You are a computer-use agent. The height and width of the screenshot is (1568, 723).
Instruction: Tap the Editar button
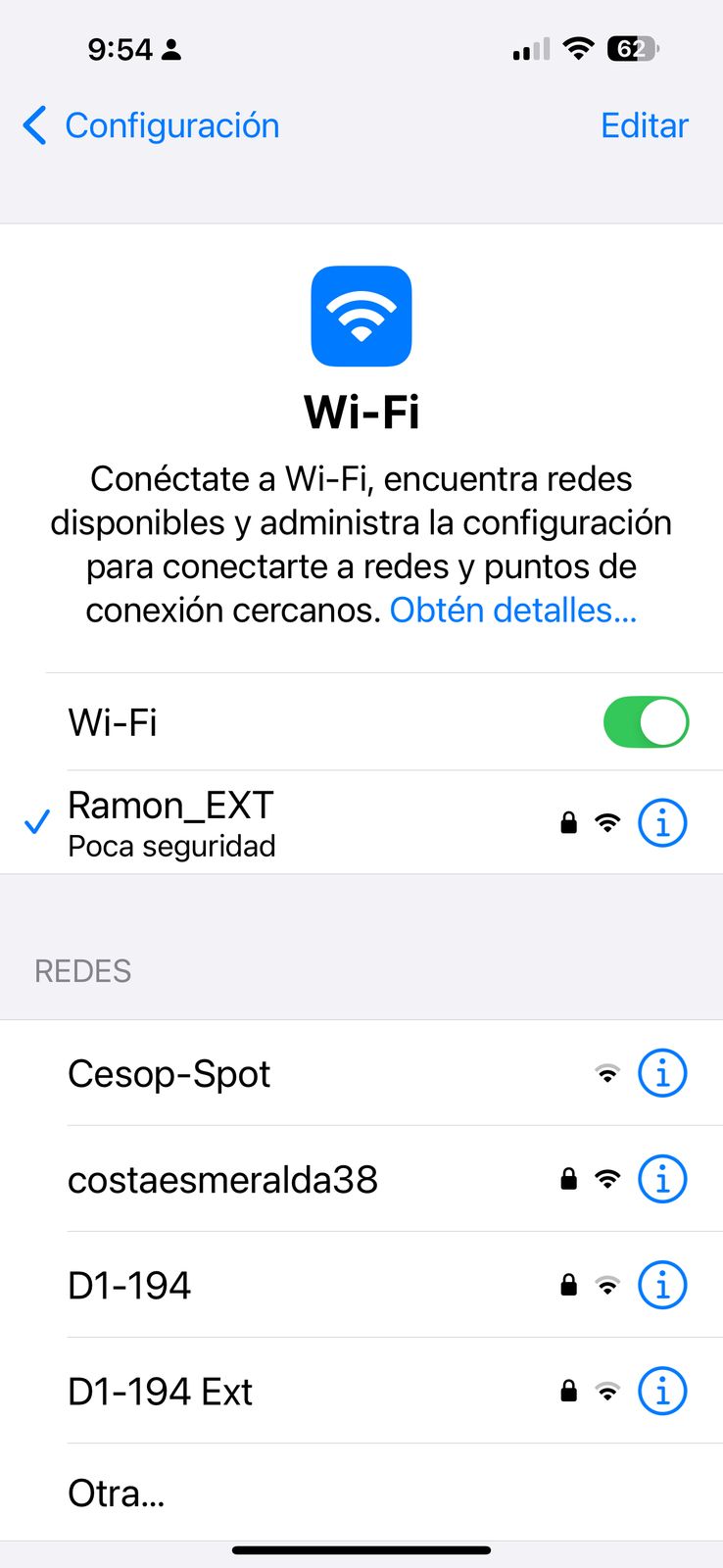[x=644, y=125]
